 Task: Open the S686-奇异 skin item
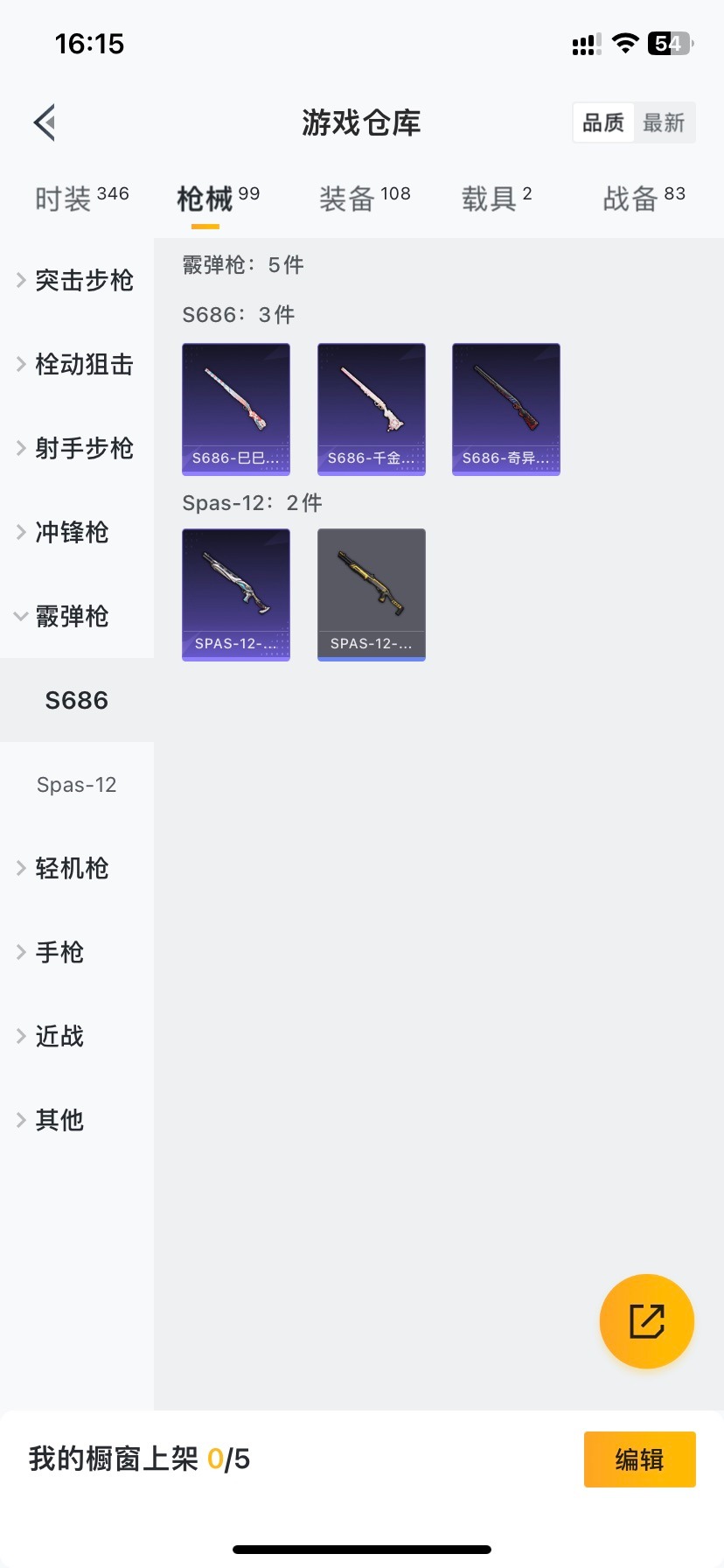pos(506,409)
